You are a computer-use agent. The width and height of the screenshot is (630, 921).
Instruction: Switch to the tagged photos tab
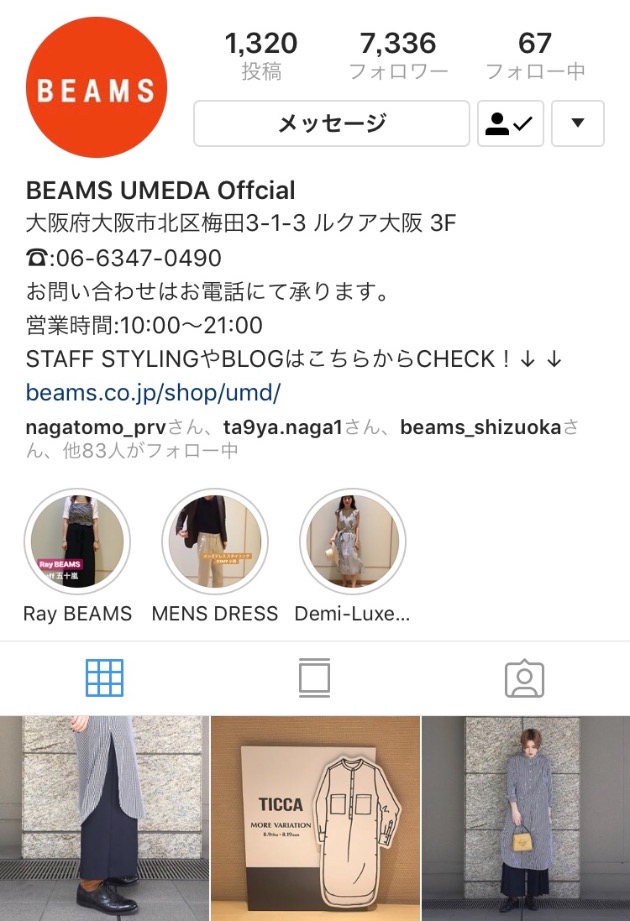click(524, 678)
